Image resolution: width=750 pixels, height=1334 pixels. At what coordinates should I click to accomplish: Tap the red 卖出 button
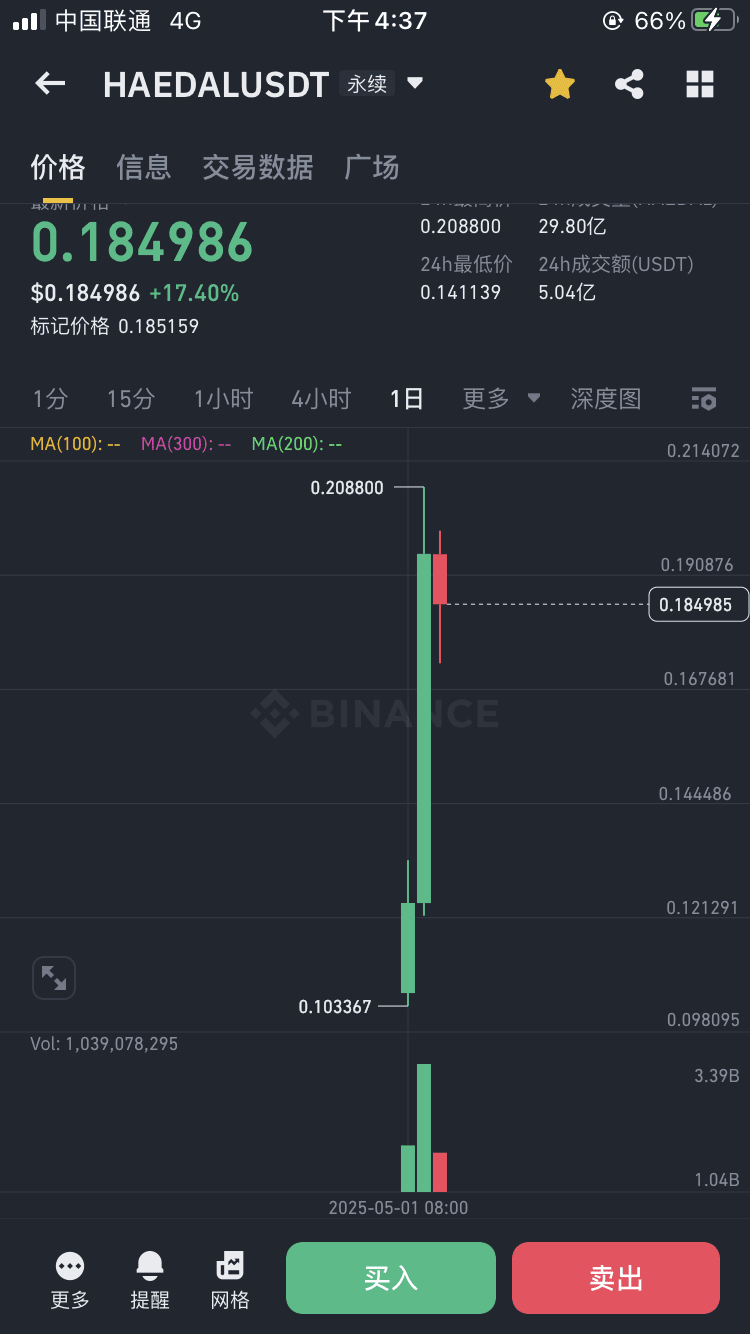(616, 1278)
